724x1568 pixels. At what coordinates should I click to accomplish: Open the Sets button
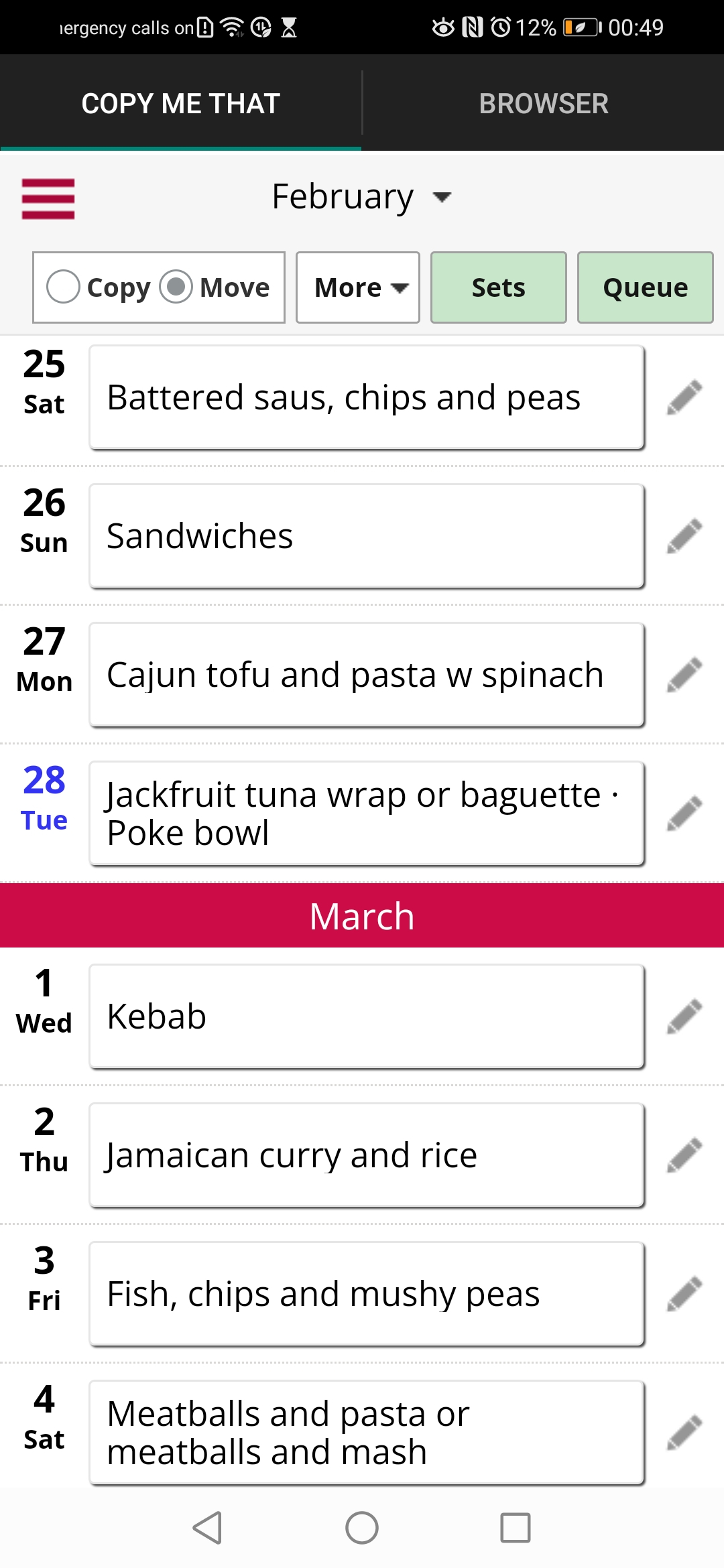498,287
